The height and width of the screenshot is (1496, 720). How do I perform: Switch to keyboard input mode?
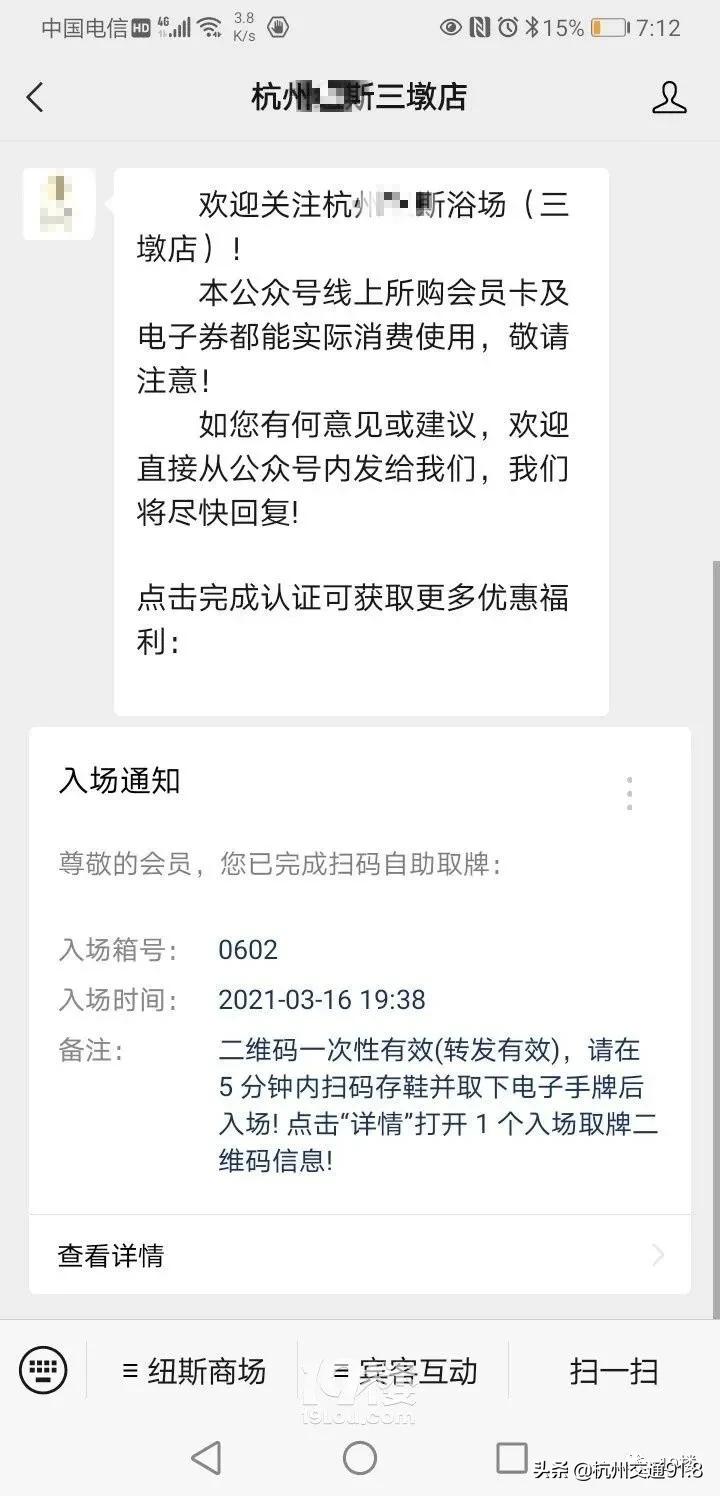click(42, 1371)
